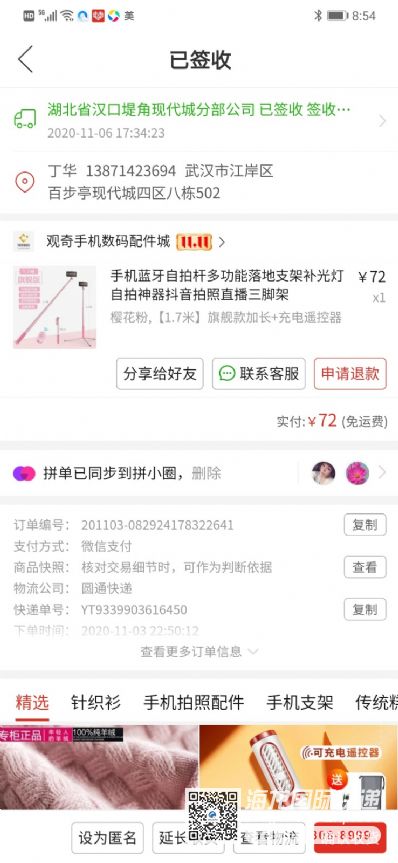The image size is (398, 863).
Task: Copy the tracking number 快递单号
Action: 365,609
